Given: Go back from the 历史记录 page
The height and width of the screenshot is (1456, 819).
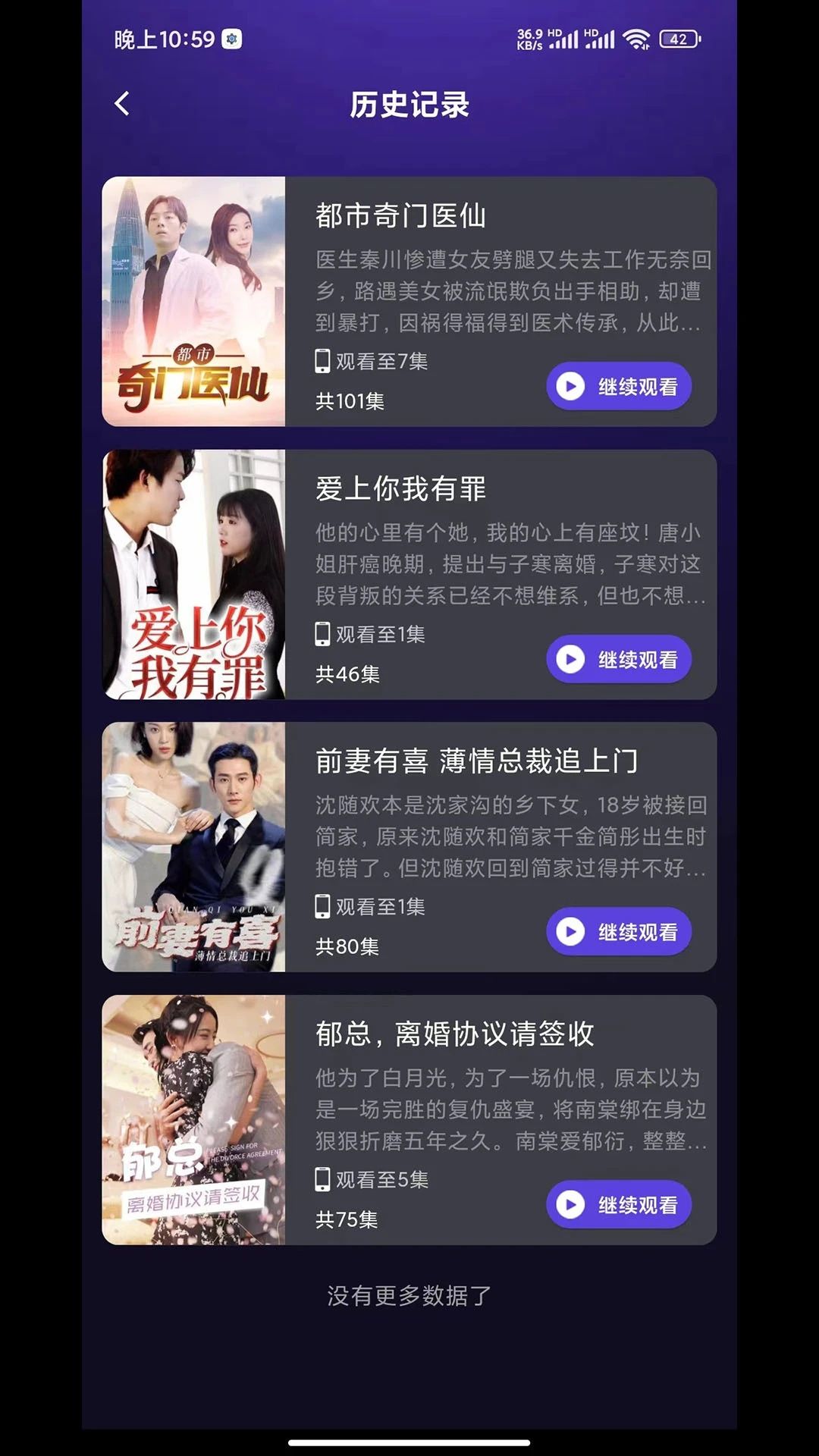Looking at the screenshot, I should coord(122,104).
